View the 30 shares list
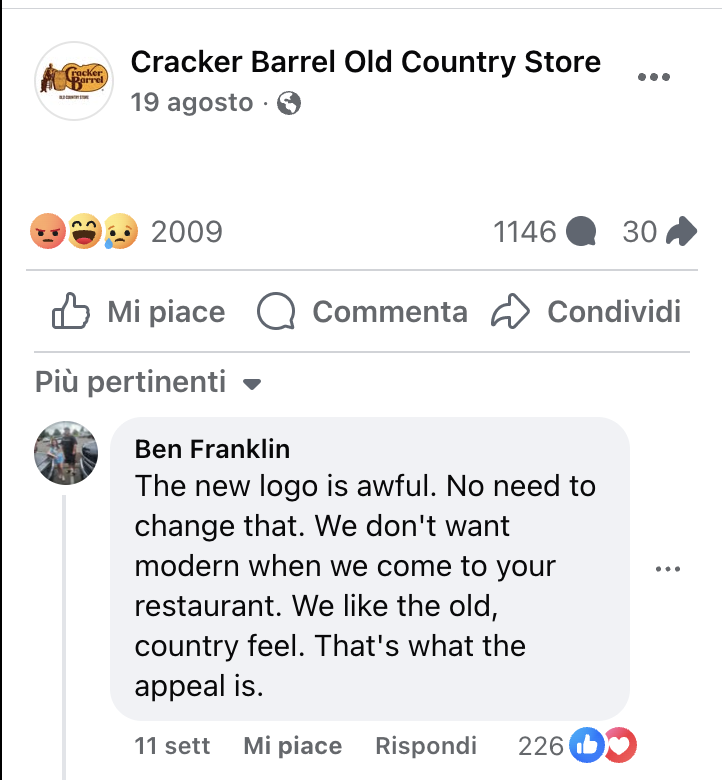 pyautogui.click(x=659, y=232)
